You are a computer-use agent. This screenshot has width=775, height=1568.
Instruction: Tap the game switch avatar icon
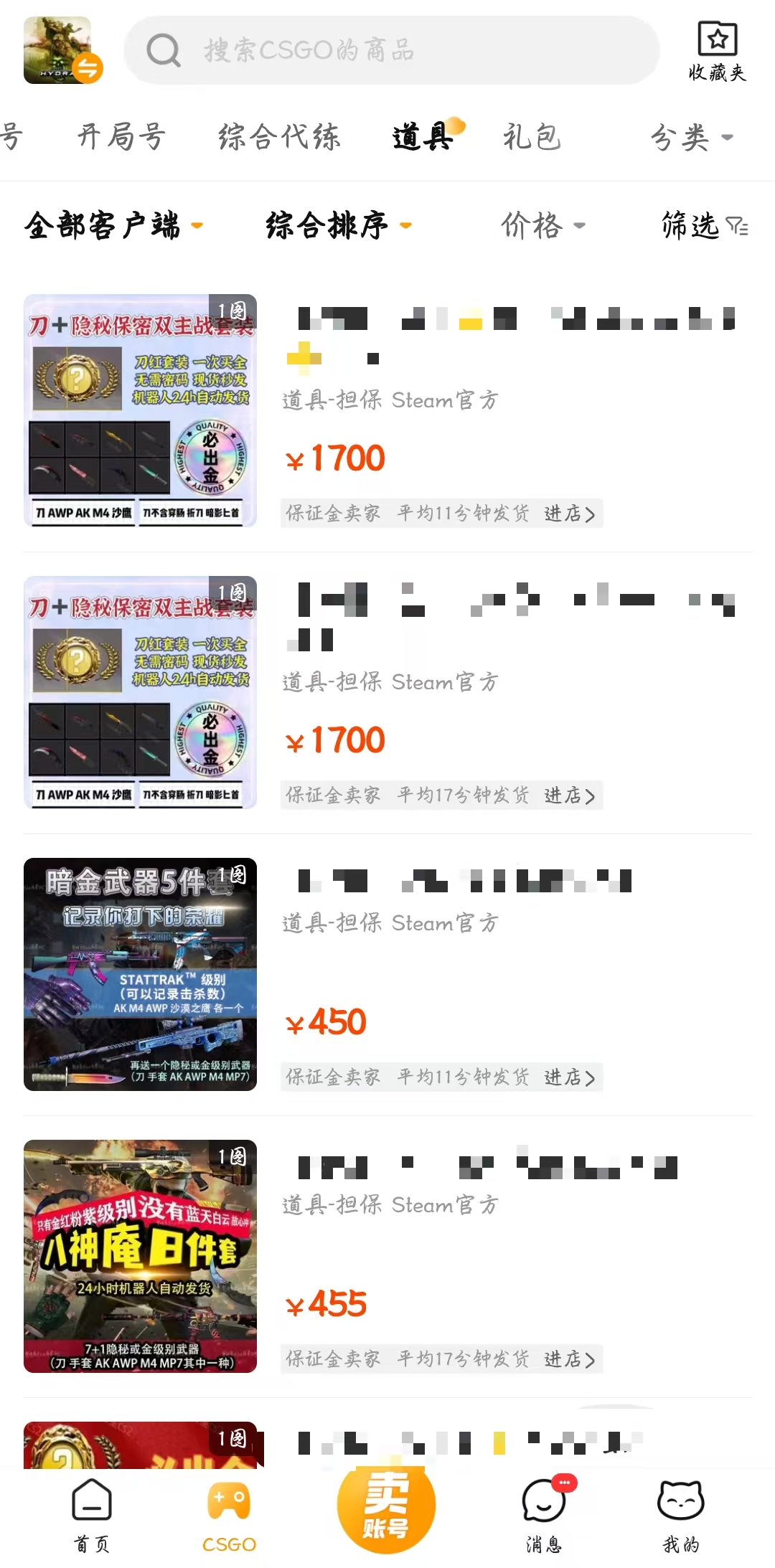pyautogui.click(x=62, y=50)
